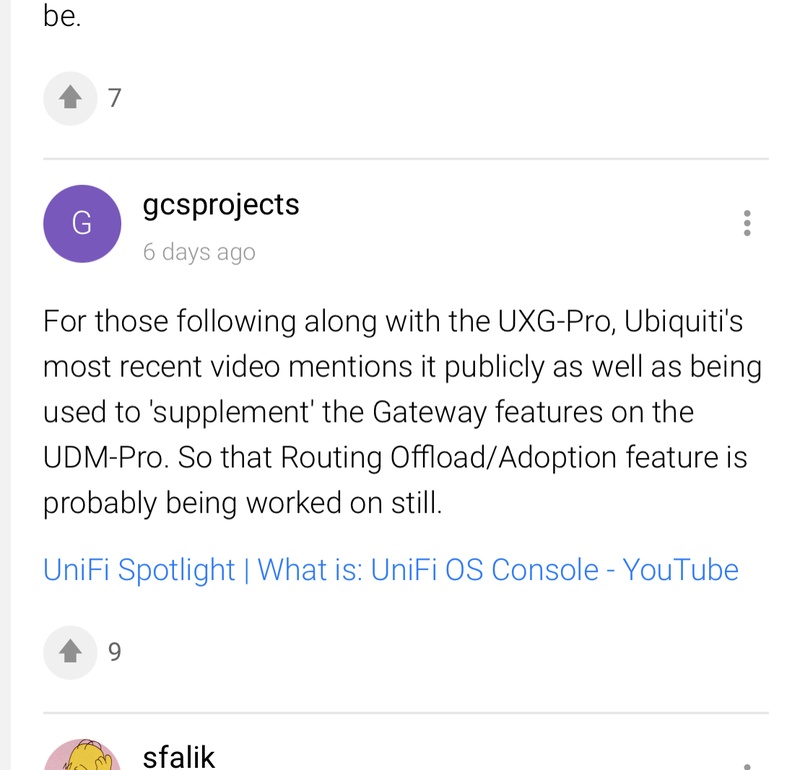The height and width of the screenshot is (770, 800).
Task: View gcsprojects' profile avatar
Action: pos(82,224)
